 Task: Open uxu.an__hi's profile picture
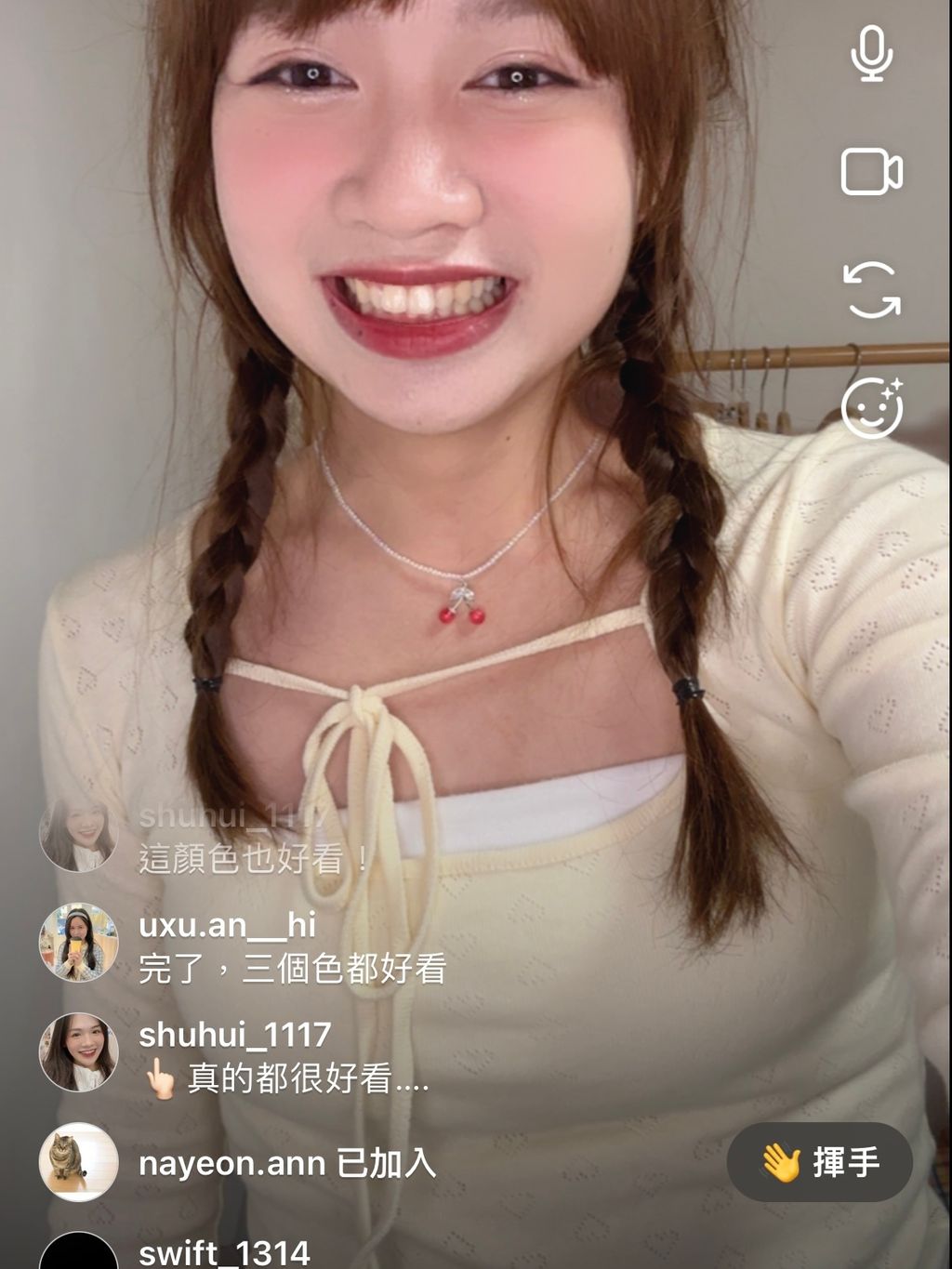click(78, 943)
